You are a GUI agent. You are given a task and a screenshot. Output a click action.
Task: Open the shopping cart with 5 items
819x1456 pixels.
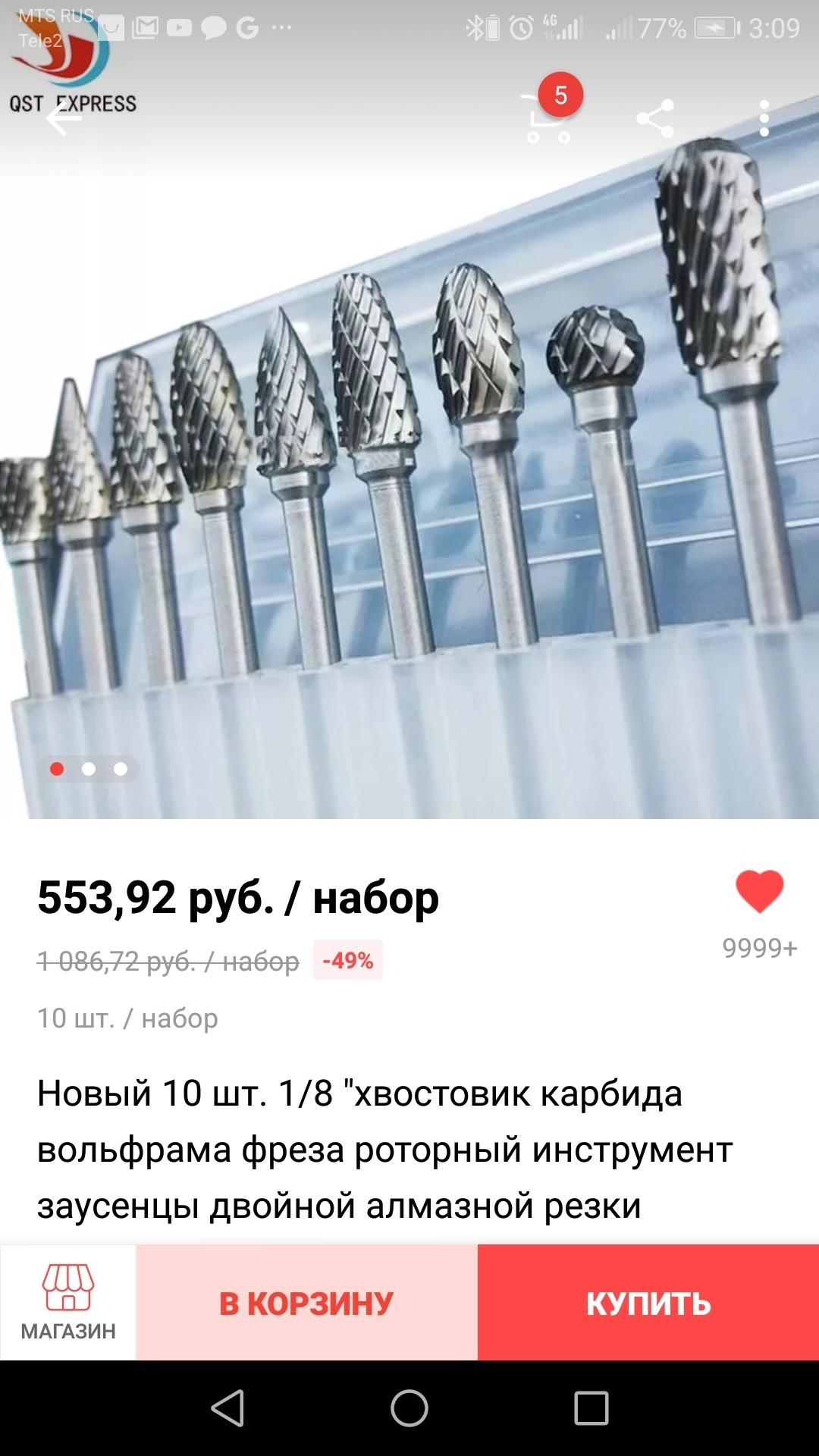(549, 119)
